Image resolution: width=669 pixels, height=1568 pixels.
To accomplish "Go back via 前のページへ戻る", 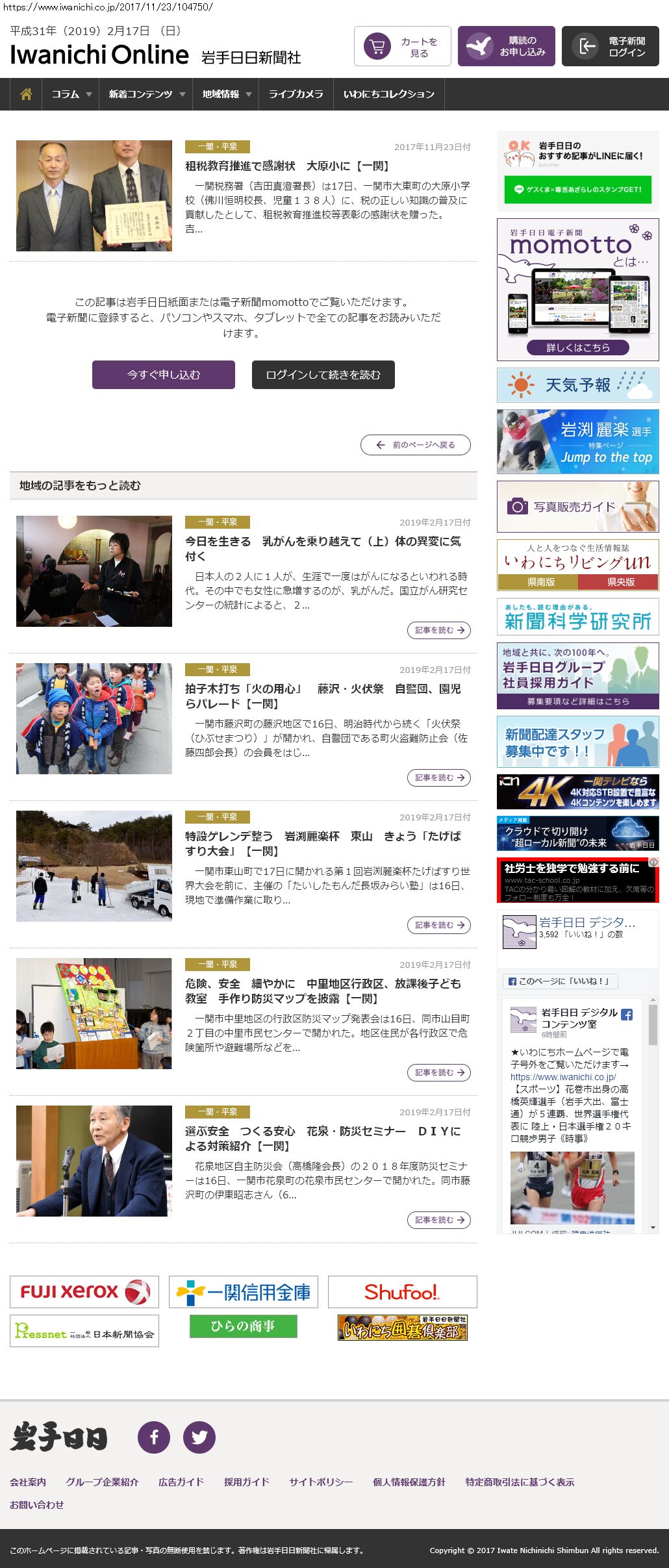I will point(416,445).
